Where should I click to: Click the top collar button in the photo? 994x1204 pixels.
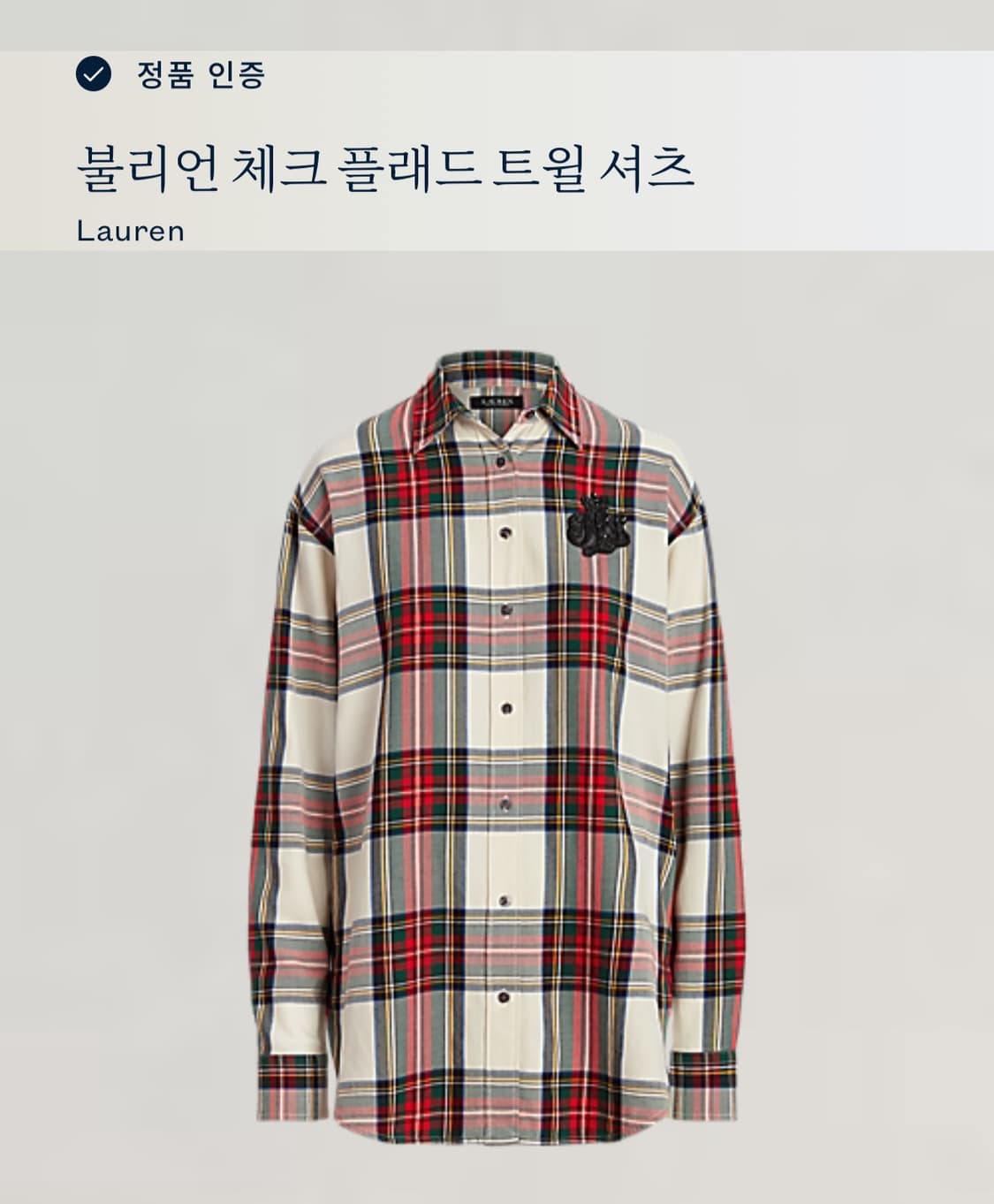pos(501,460)
